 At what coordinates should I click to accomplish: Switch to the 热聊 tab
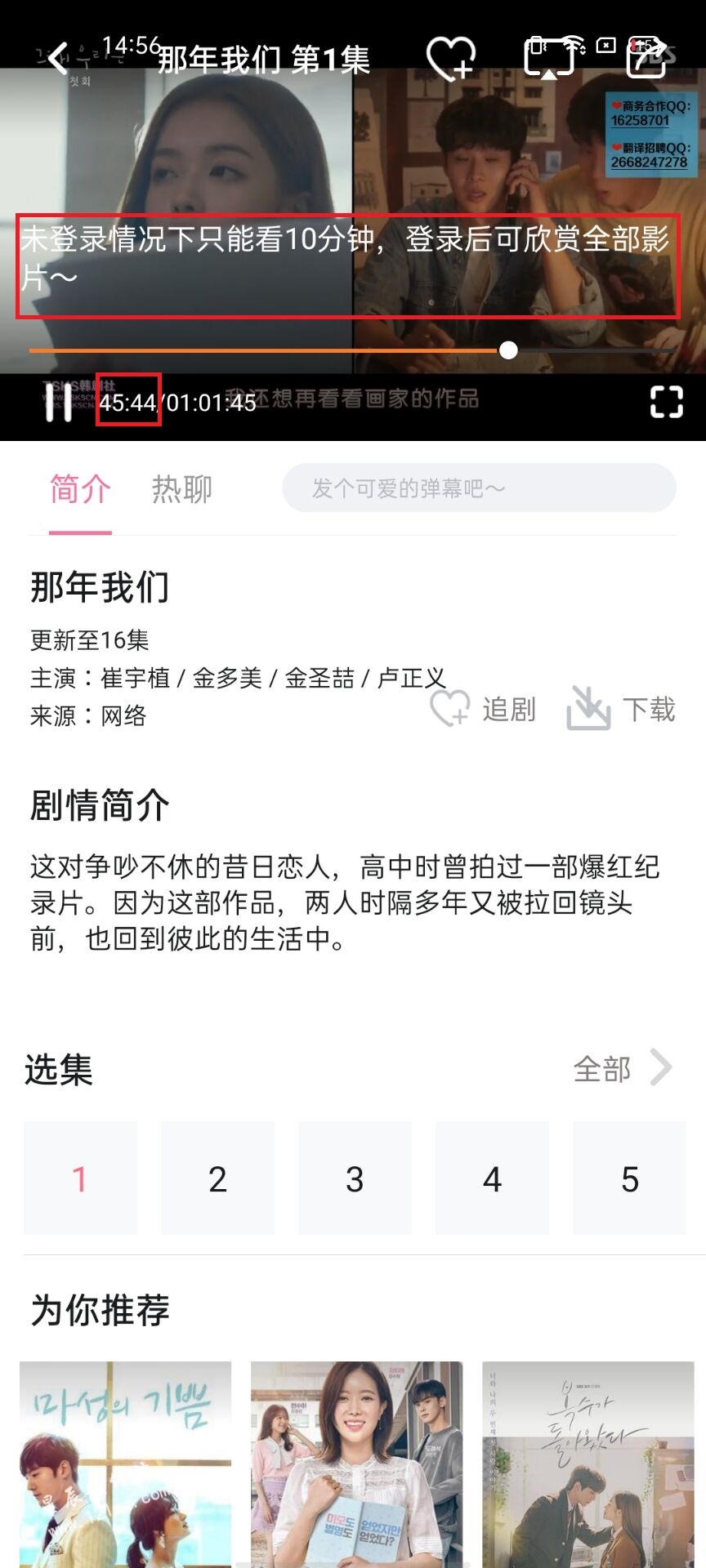tap(181, 489)
